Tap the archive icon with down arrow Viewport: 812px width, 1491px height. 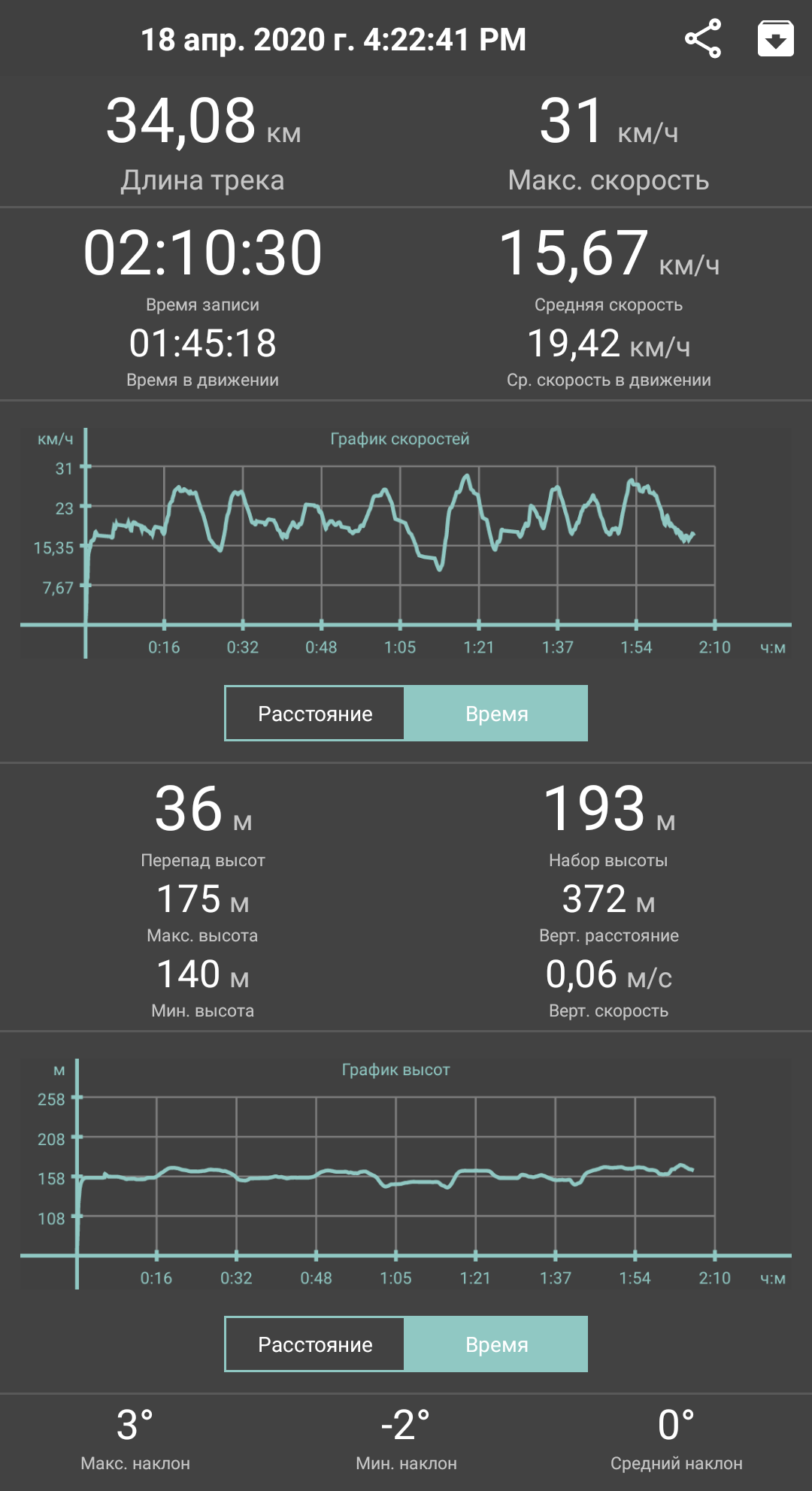point(775,39)
